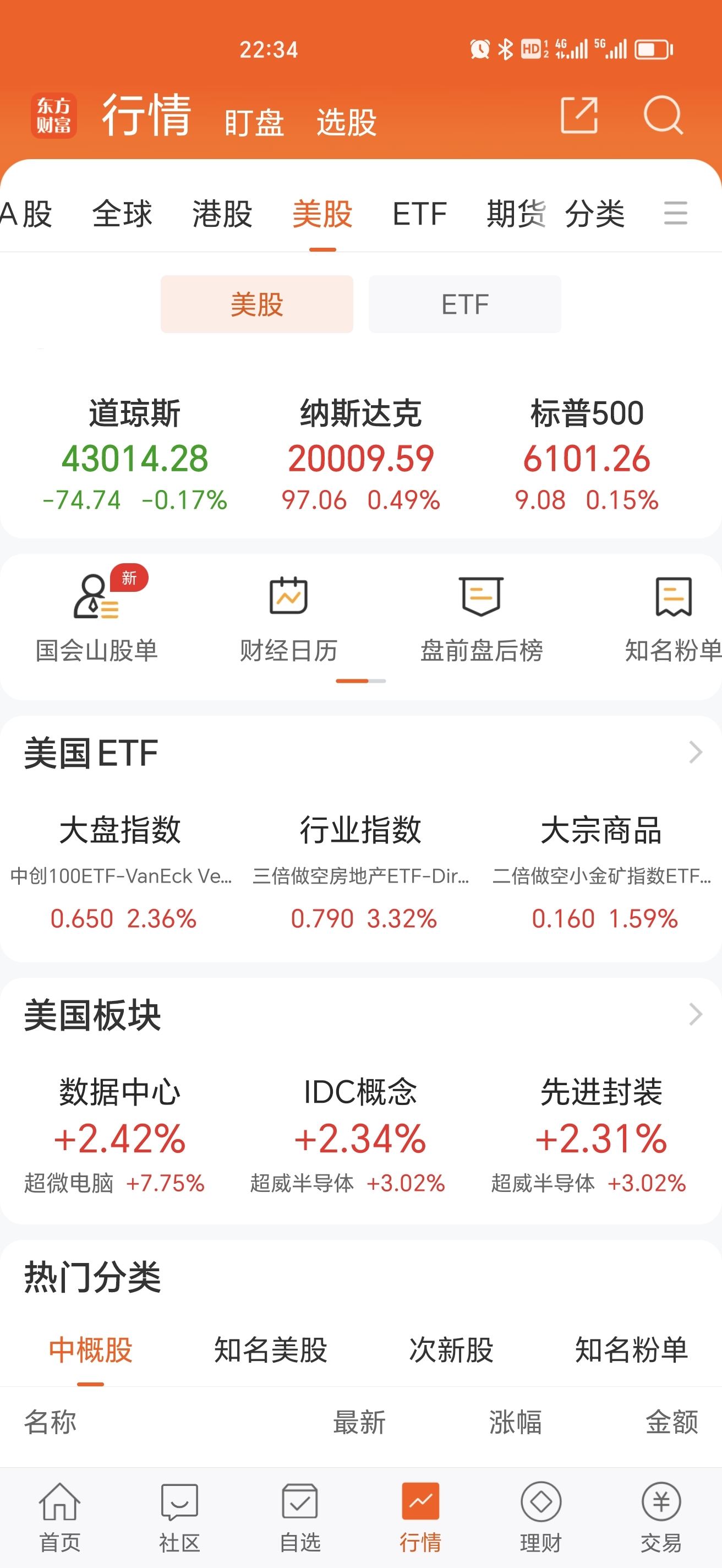The width and height of the screenshot is (722, 1568).
Task: Switch to the 盯盘 tab
Action: click(254, 122)
